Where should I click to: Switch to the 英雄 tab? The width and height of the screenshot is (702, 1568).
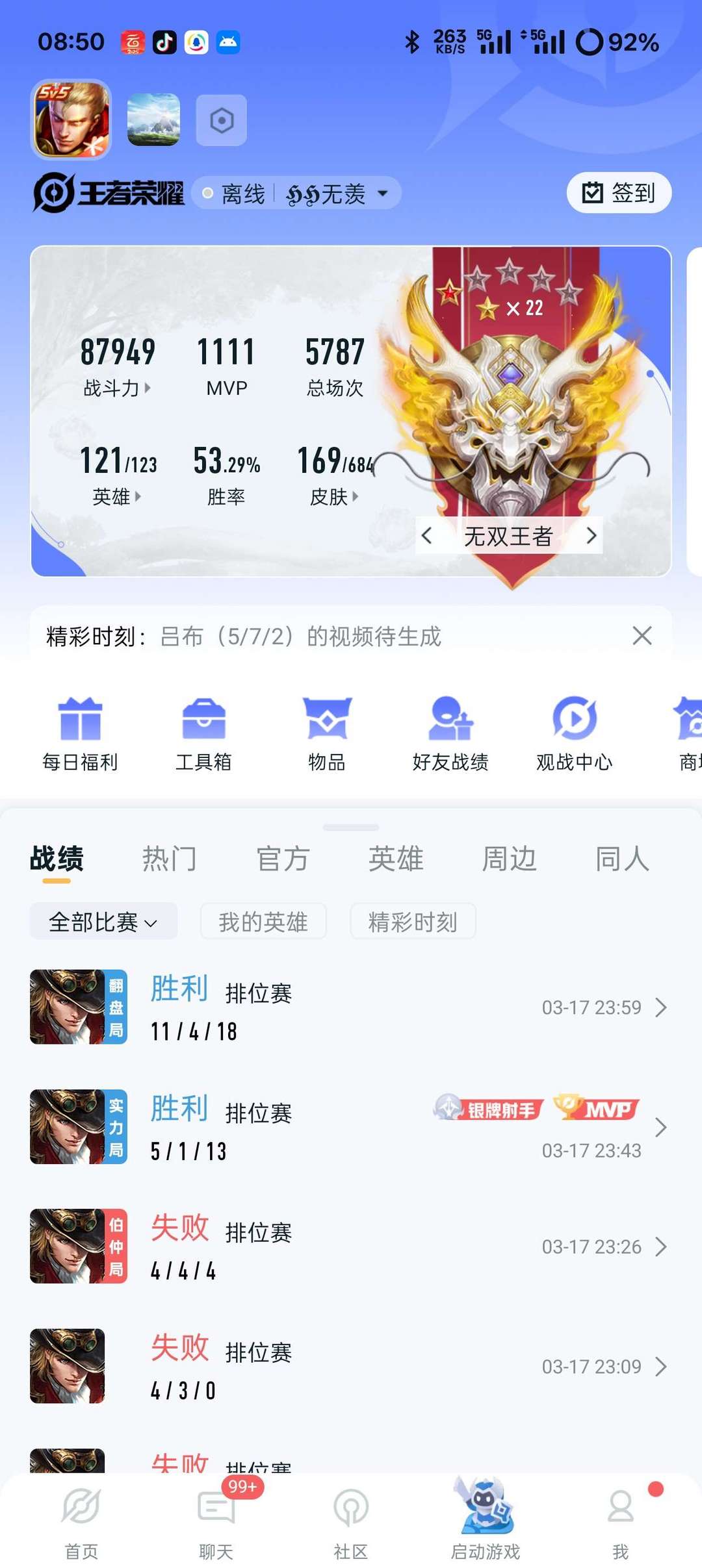click(396, 859)
